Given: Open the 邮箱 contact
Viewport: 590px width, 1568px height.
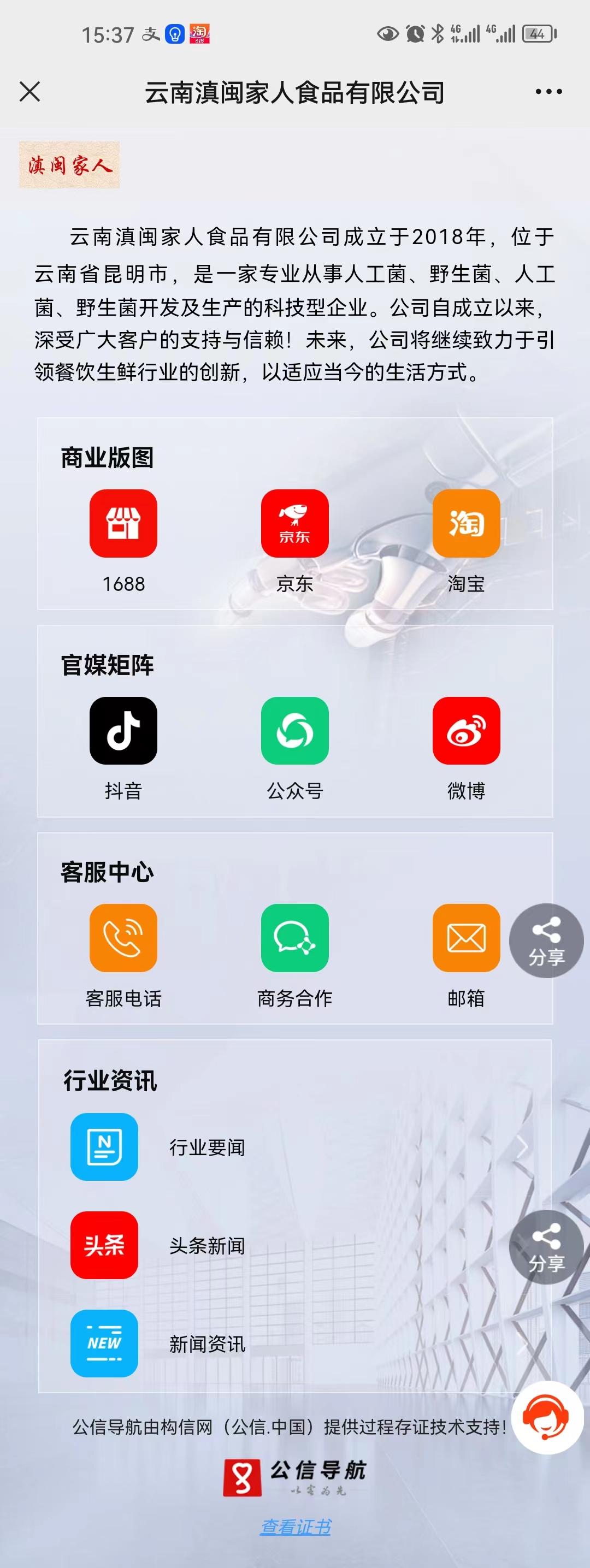Looking at the screenshot, I should pos(466,938).
